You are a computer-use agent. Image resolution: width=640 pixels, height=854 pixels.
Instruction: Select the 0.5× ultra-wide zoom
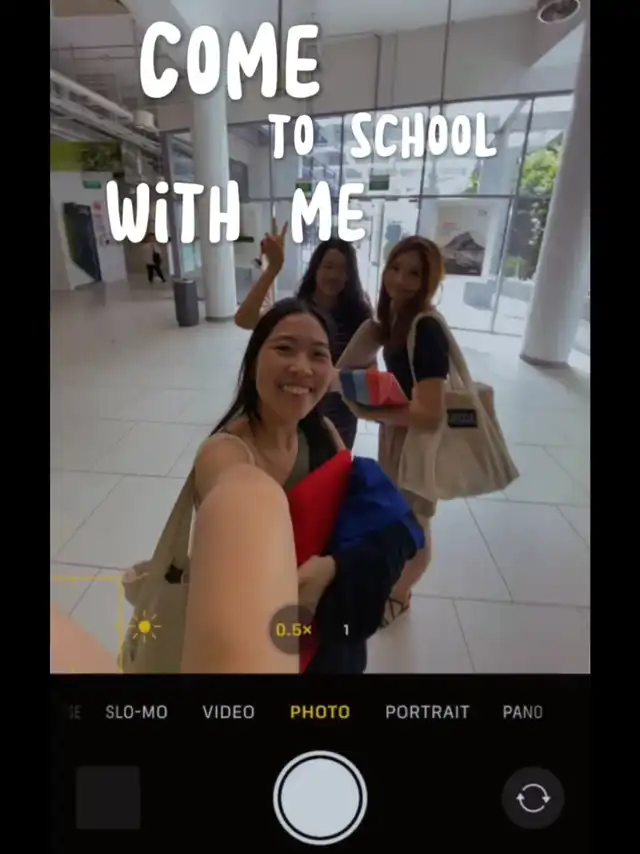(x=294, y=630)
